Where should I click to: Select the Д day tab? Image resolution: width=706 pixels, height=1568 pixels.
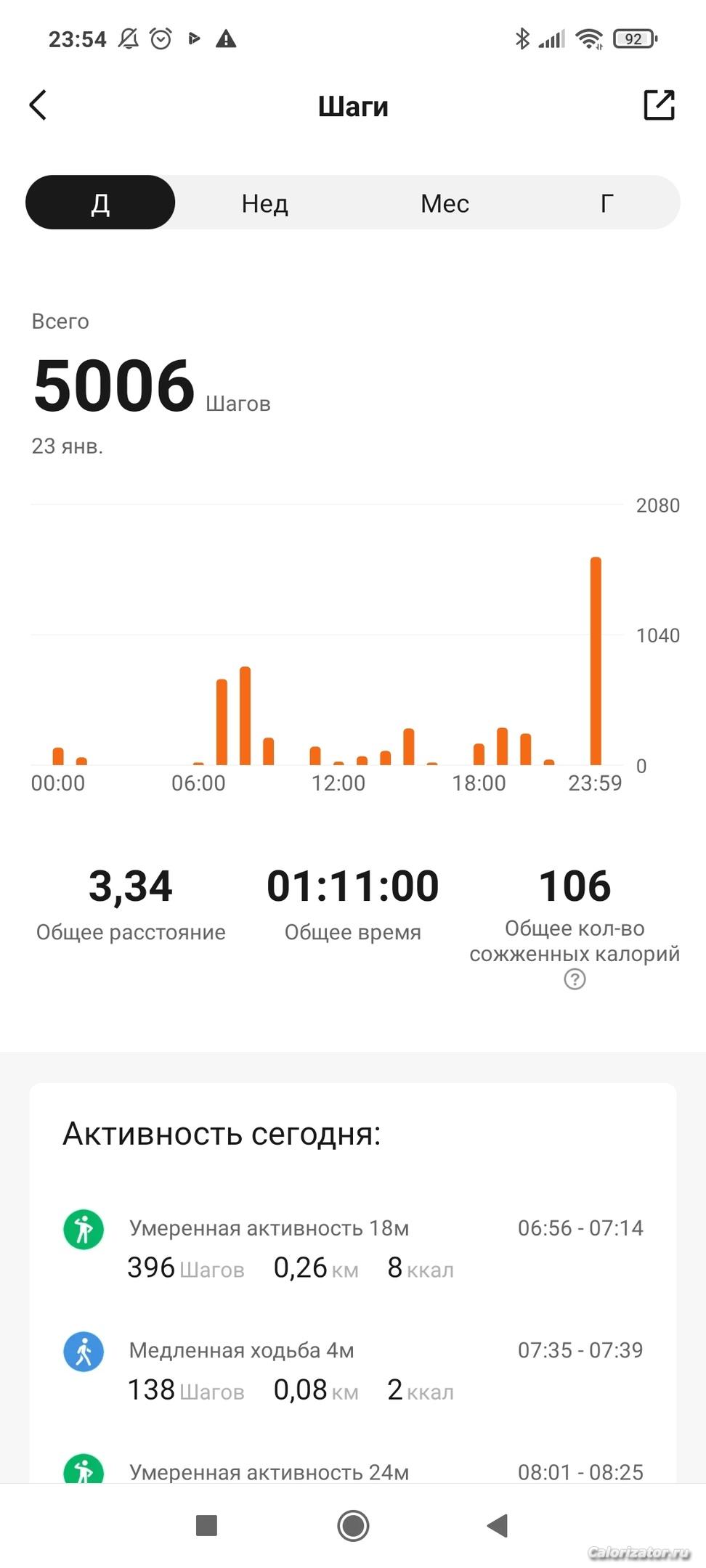point(100,203)
